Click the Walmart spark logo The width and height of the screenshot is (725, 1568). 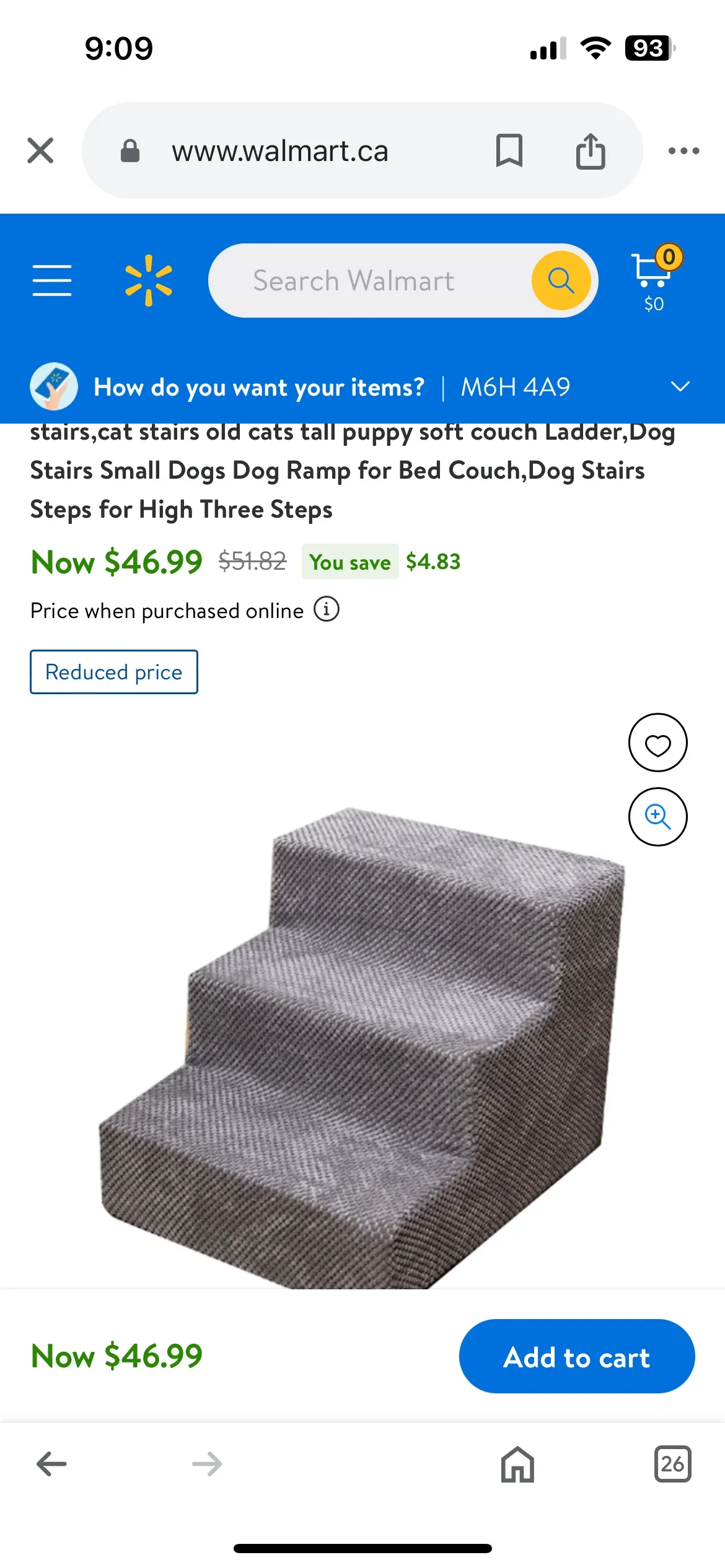[149, 279]
